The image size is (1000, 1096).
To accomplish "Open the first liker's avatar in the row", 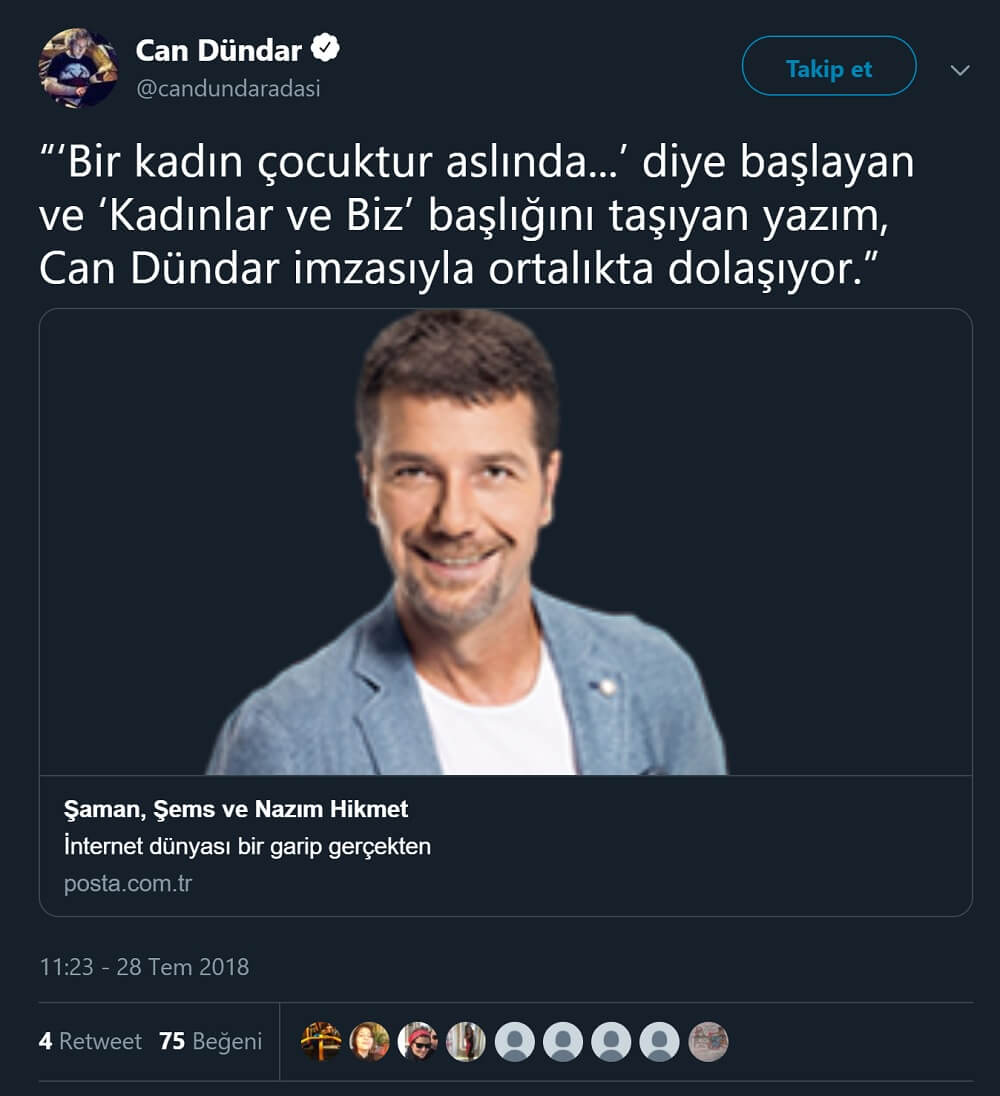I will (321, 1041).
